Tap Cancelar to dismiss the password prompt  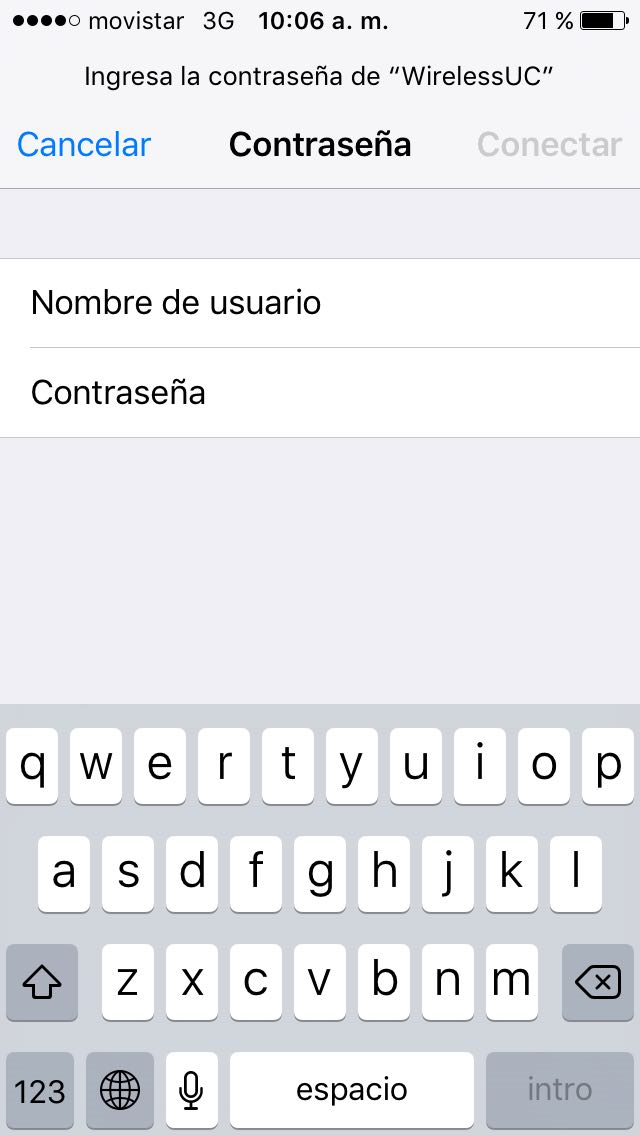[x=84, y=145]
